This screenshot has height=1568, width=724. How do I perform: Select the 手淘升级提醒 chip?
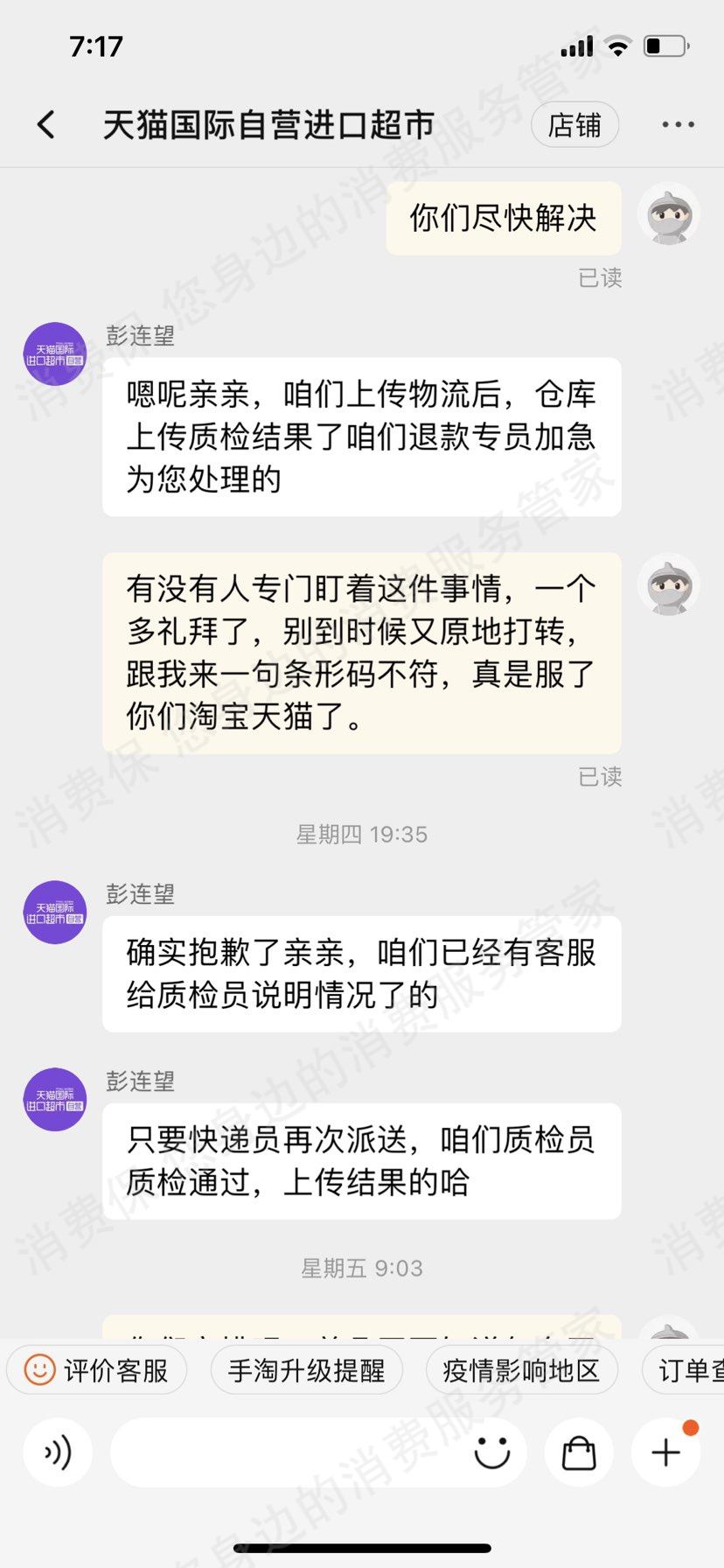click(x=306, y=1370)
